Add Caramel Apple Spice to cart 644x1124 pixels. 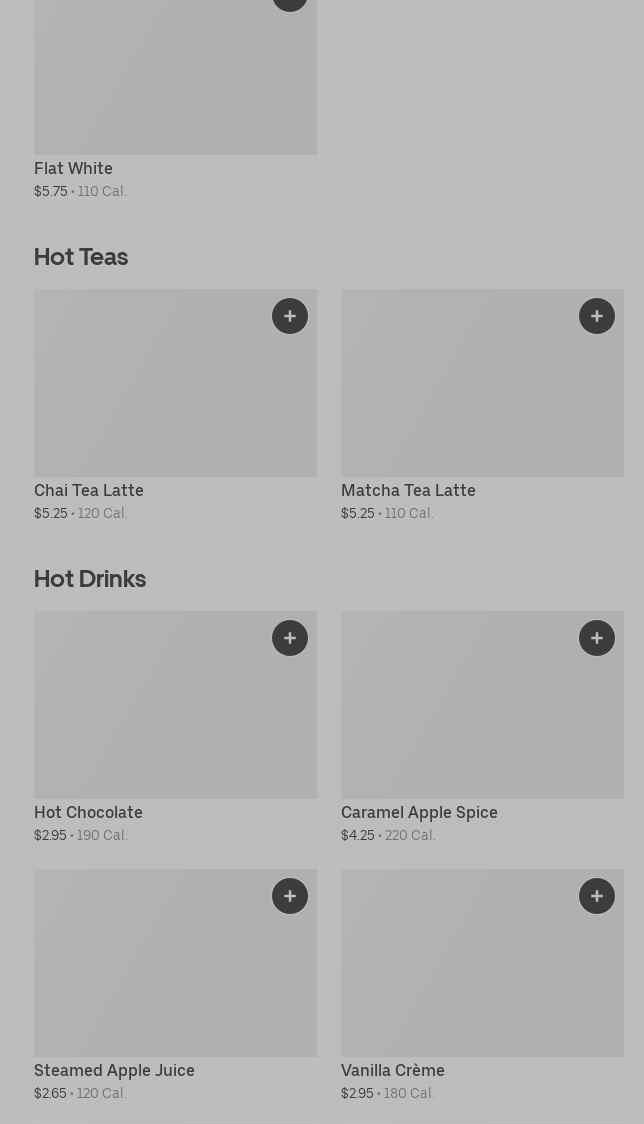coord(597,638)
